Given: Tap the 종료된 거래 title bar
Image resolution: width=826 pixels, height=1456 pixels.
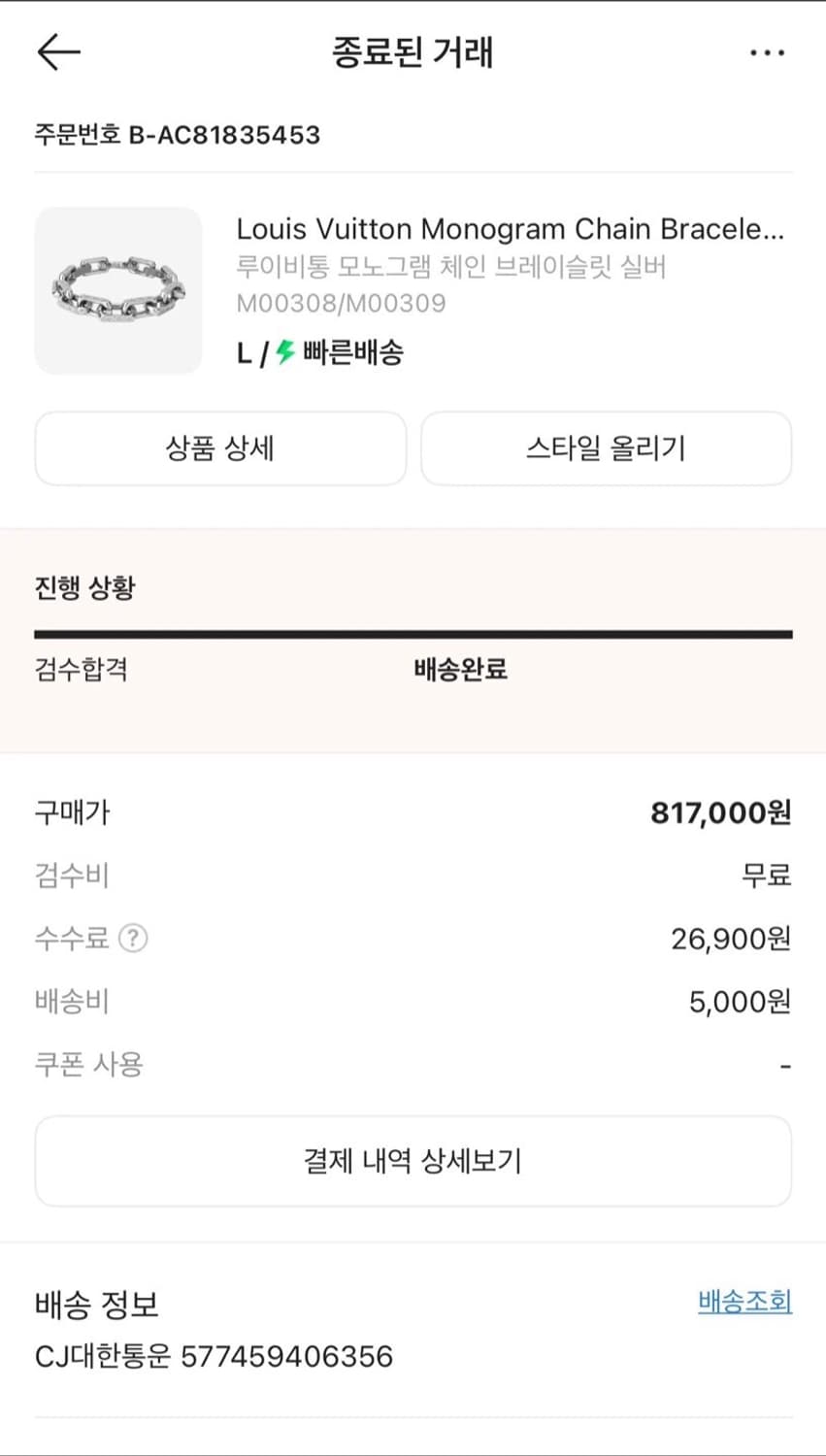Looking at the screenshot, I should point(413,53).
